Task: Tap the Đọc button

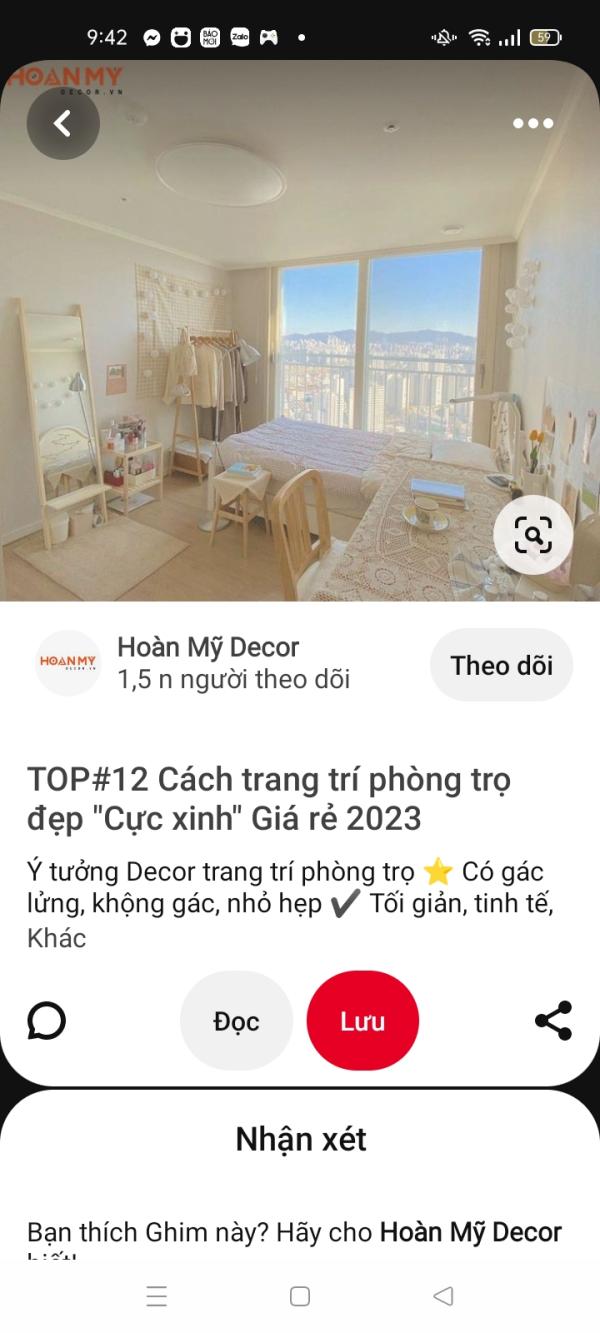Action: coord(236,1021)
